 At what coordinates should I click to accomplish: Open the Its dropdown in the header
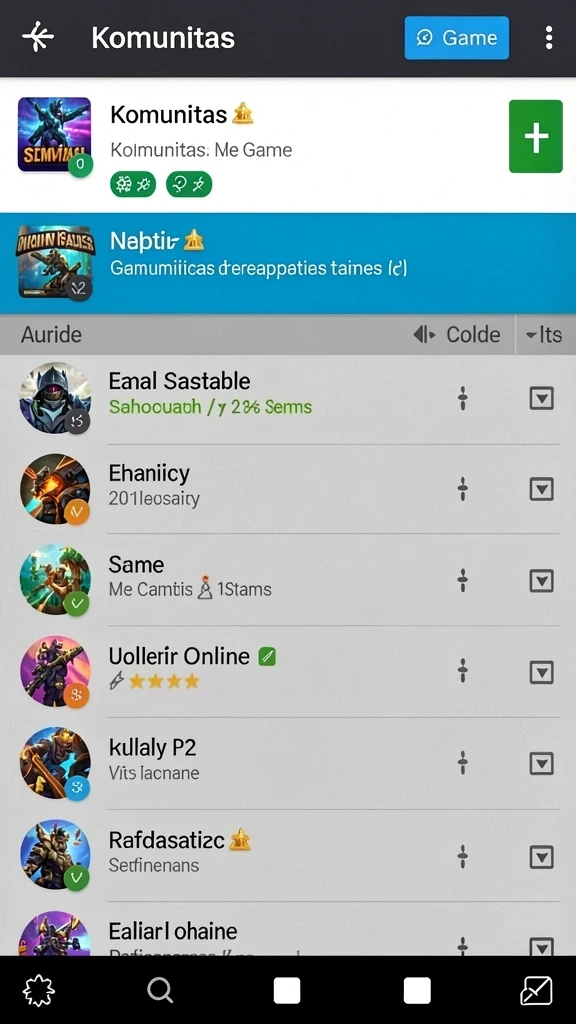tap(544, 334)
